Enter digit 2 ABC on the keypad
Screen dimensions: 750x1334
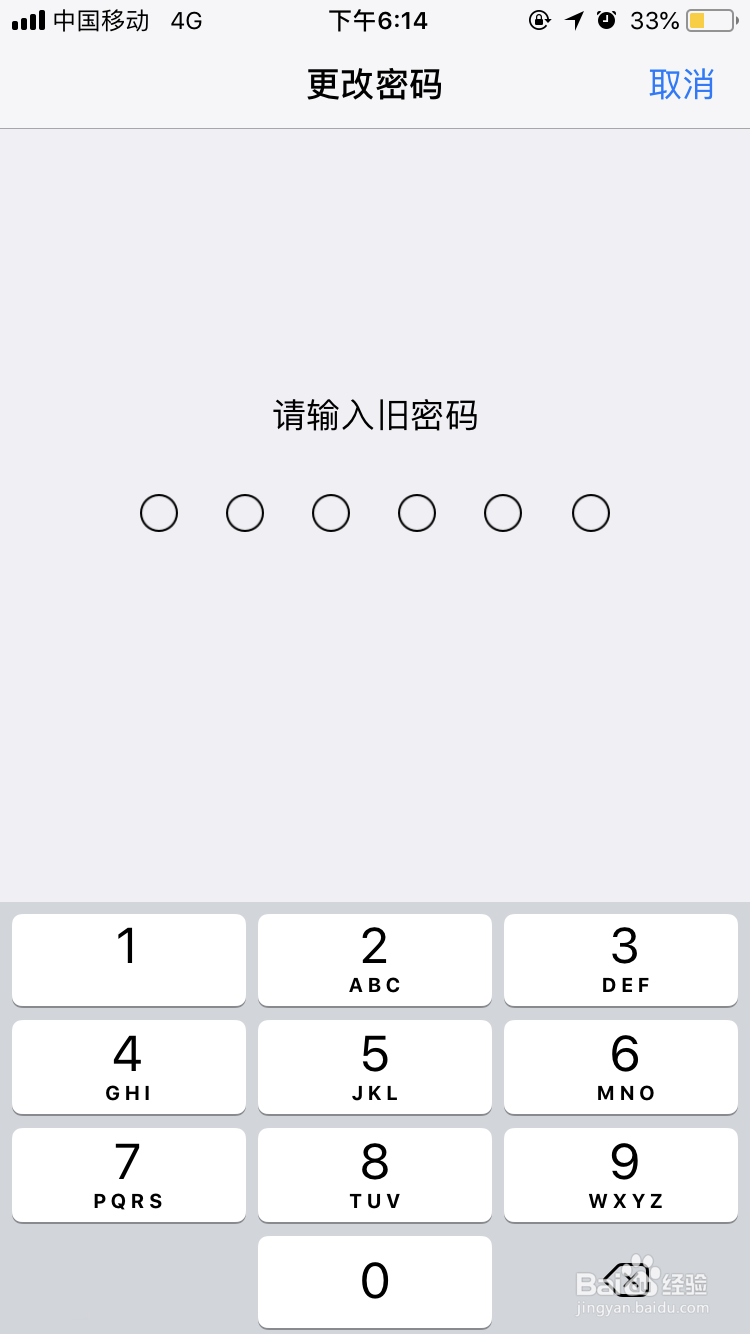pyautogui.click(x=375, y=959)
